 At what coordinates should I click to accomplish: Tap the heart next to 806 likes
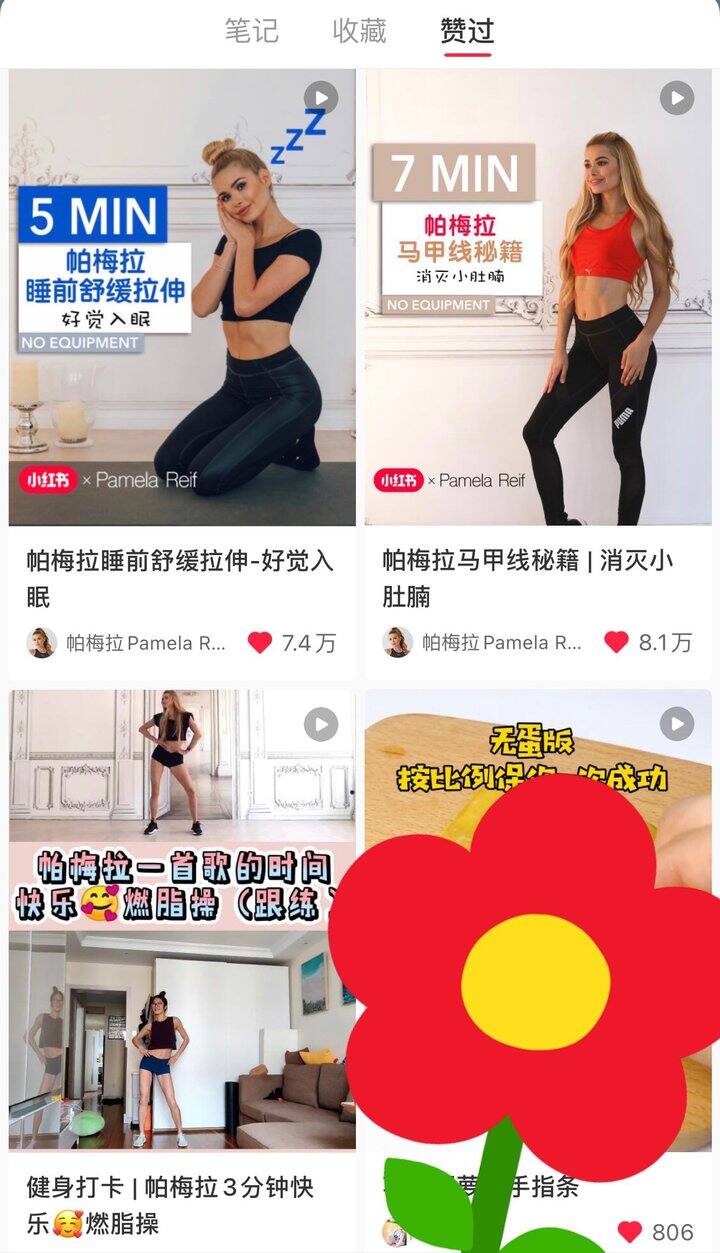[629, 1231]
